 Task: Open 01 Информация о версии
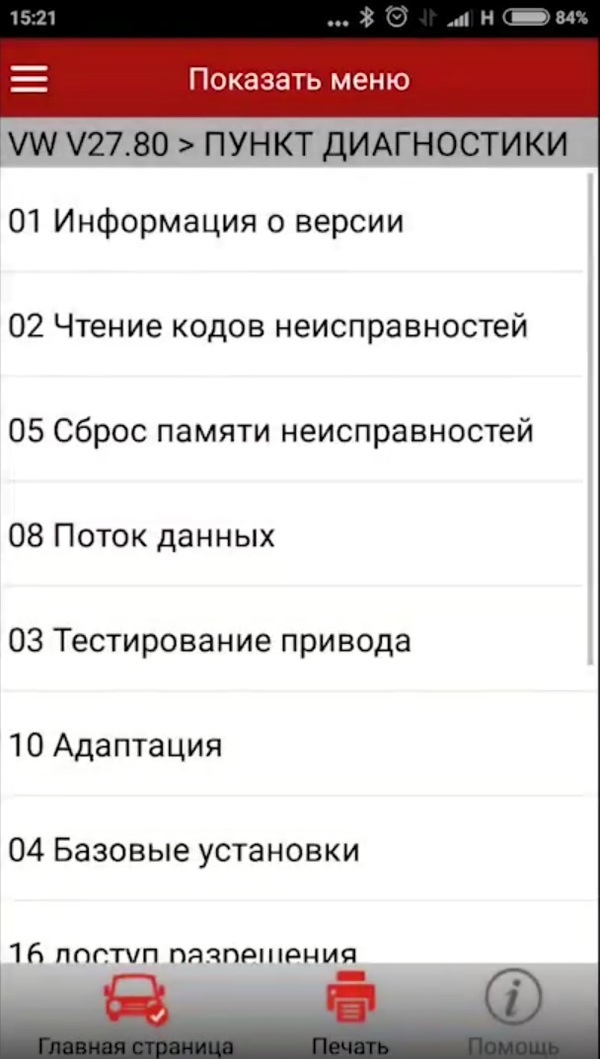tap(205, 221)
